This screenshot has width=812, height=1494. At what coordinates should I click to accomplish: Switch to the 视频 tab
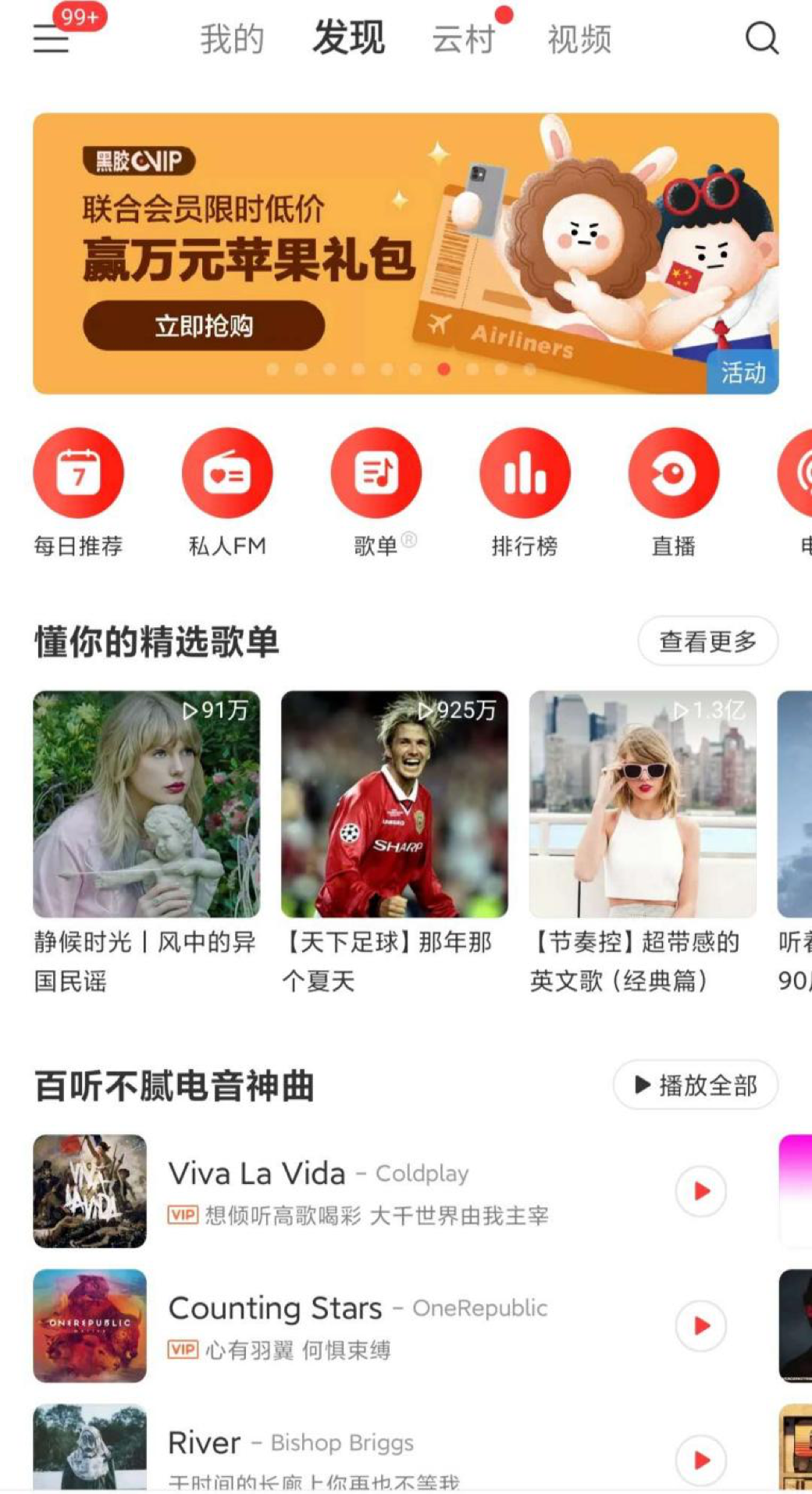579,39
